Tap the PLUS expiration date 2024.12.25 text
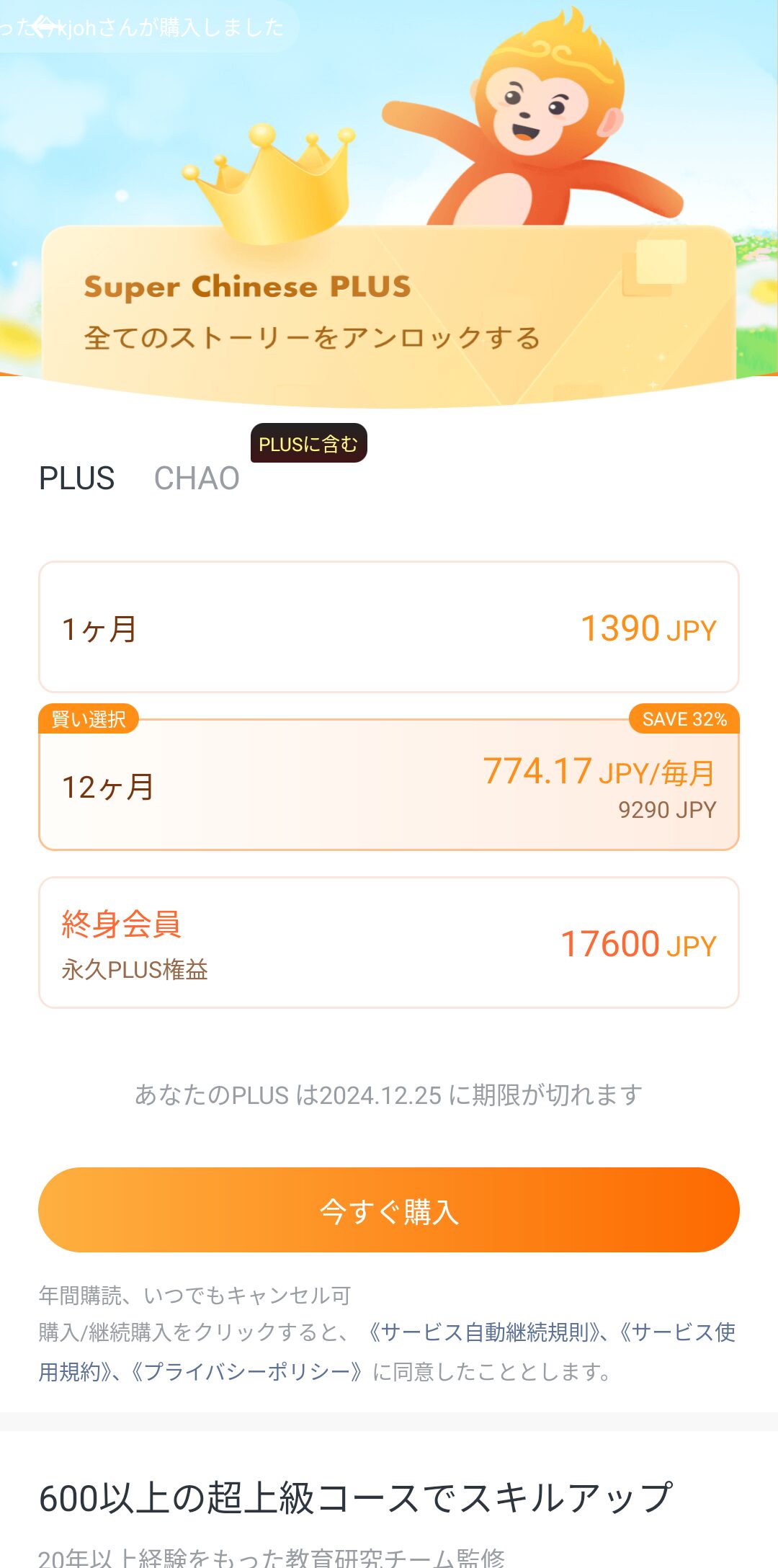778x1568 pixels. coord(389,1095)
